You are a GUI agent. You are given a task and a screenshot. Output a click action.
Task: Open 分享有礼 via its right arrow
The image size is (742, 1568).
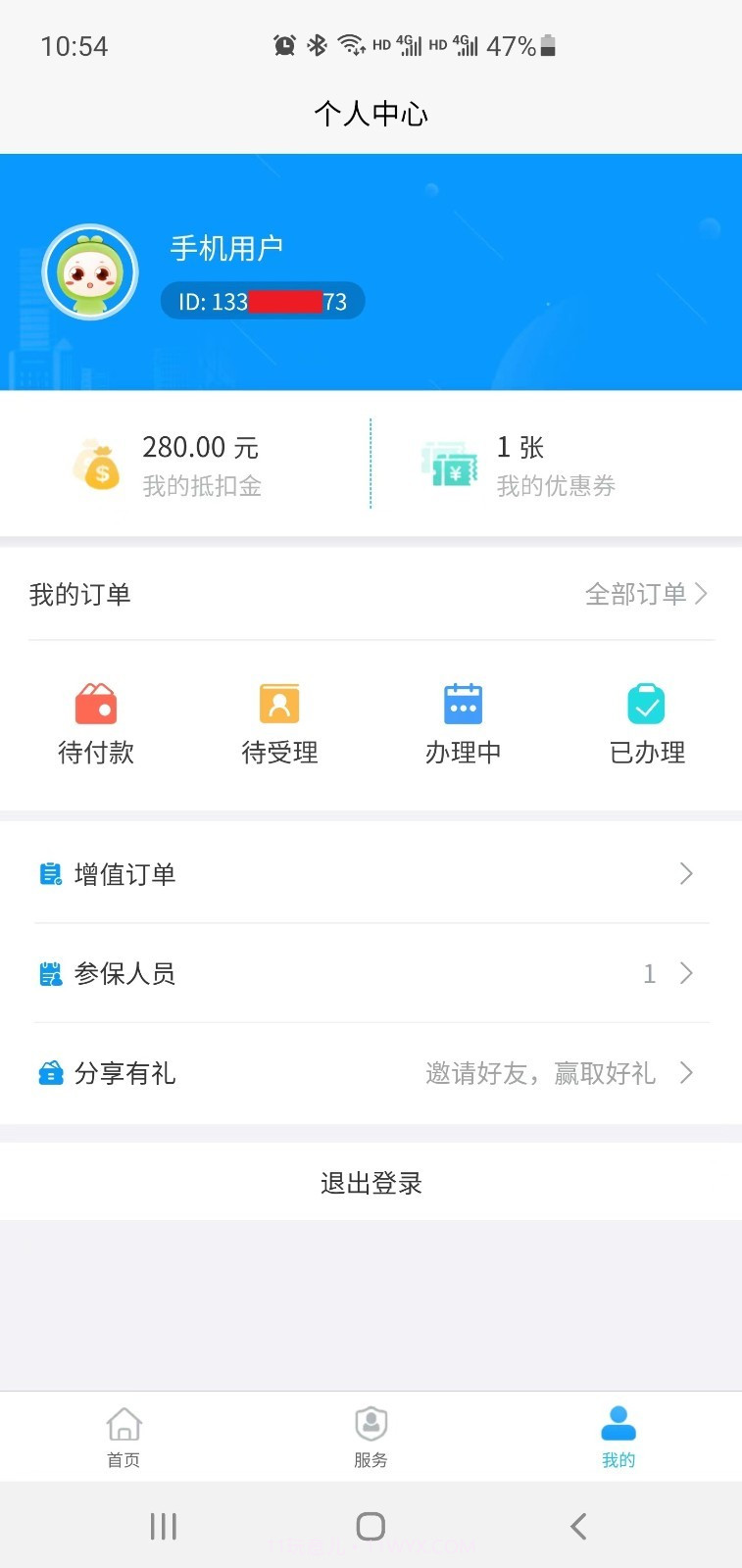tap(686, 1073)
